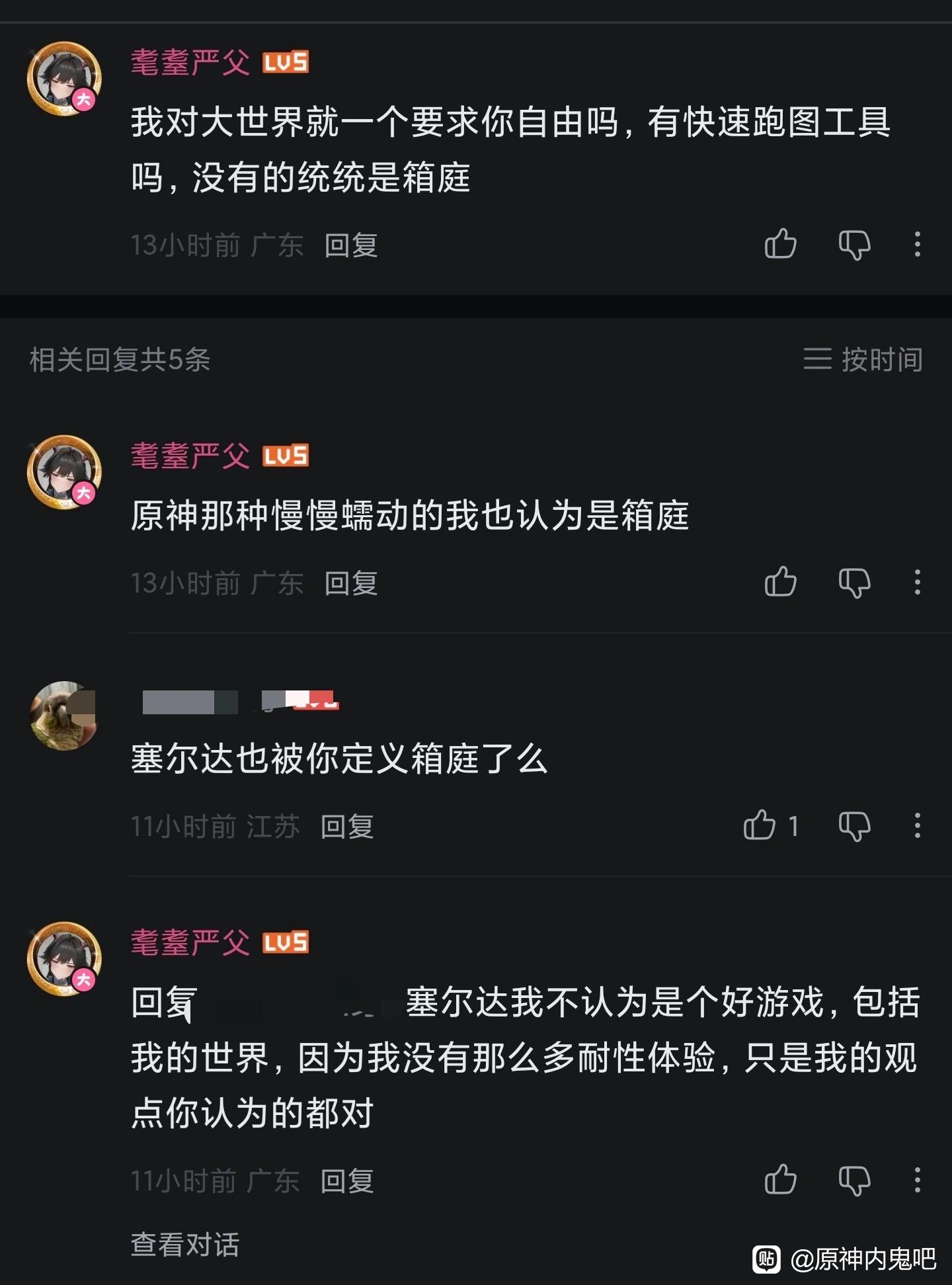
Task: Open more options on 塞尔达我不认为 reply
Action: (x=917, y=1180)
